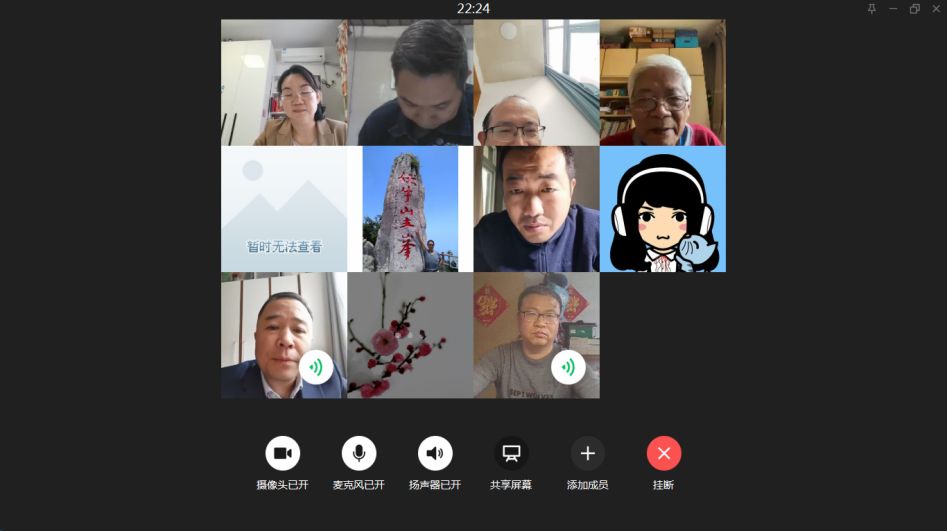This screenshot has width=947, height=531.
Task: Select the plum blossom participant tile
Action: [x=410, y=335]
